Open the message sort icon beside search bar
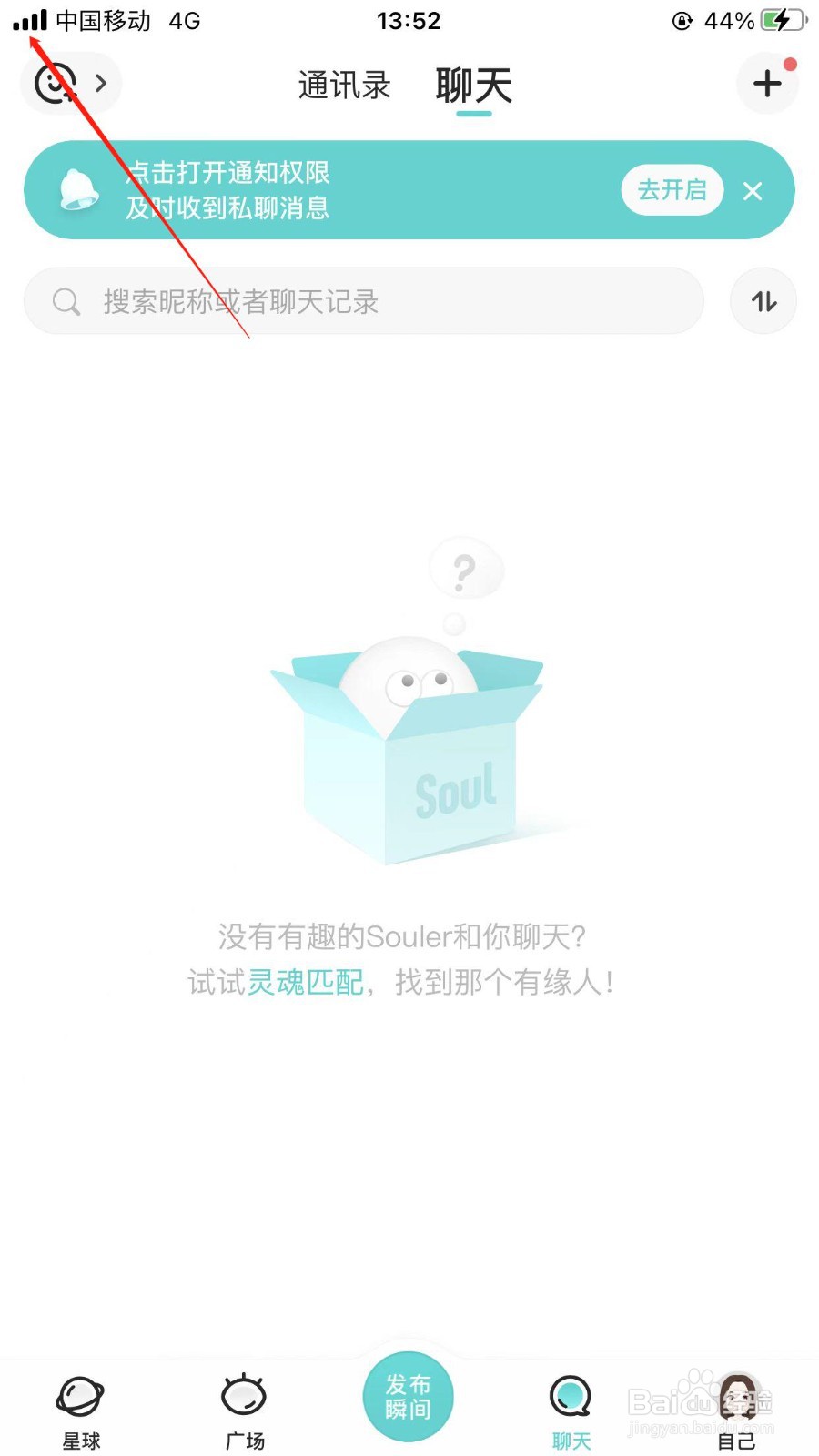This screenshot has width=819, height=1456. click(x=763, y=301)
